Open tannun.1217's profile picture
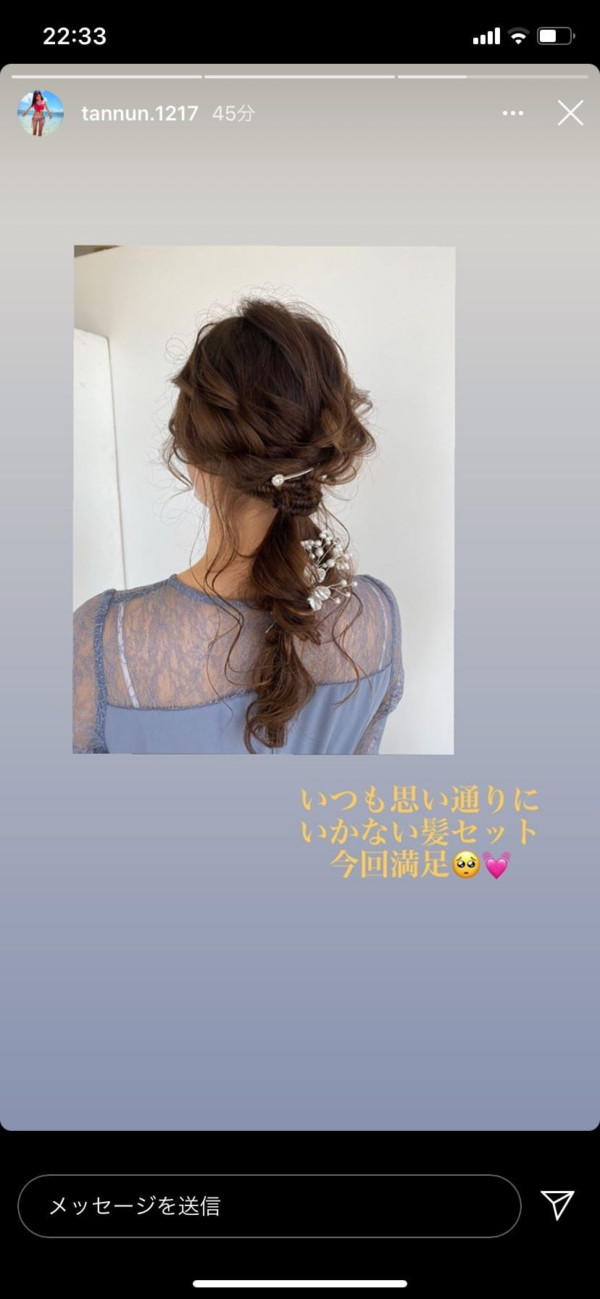This screenshot has height=1299, width=600. [41, 113]
